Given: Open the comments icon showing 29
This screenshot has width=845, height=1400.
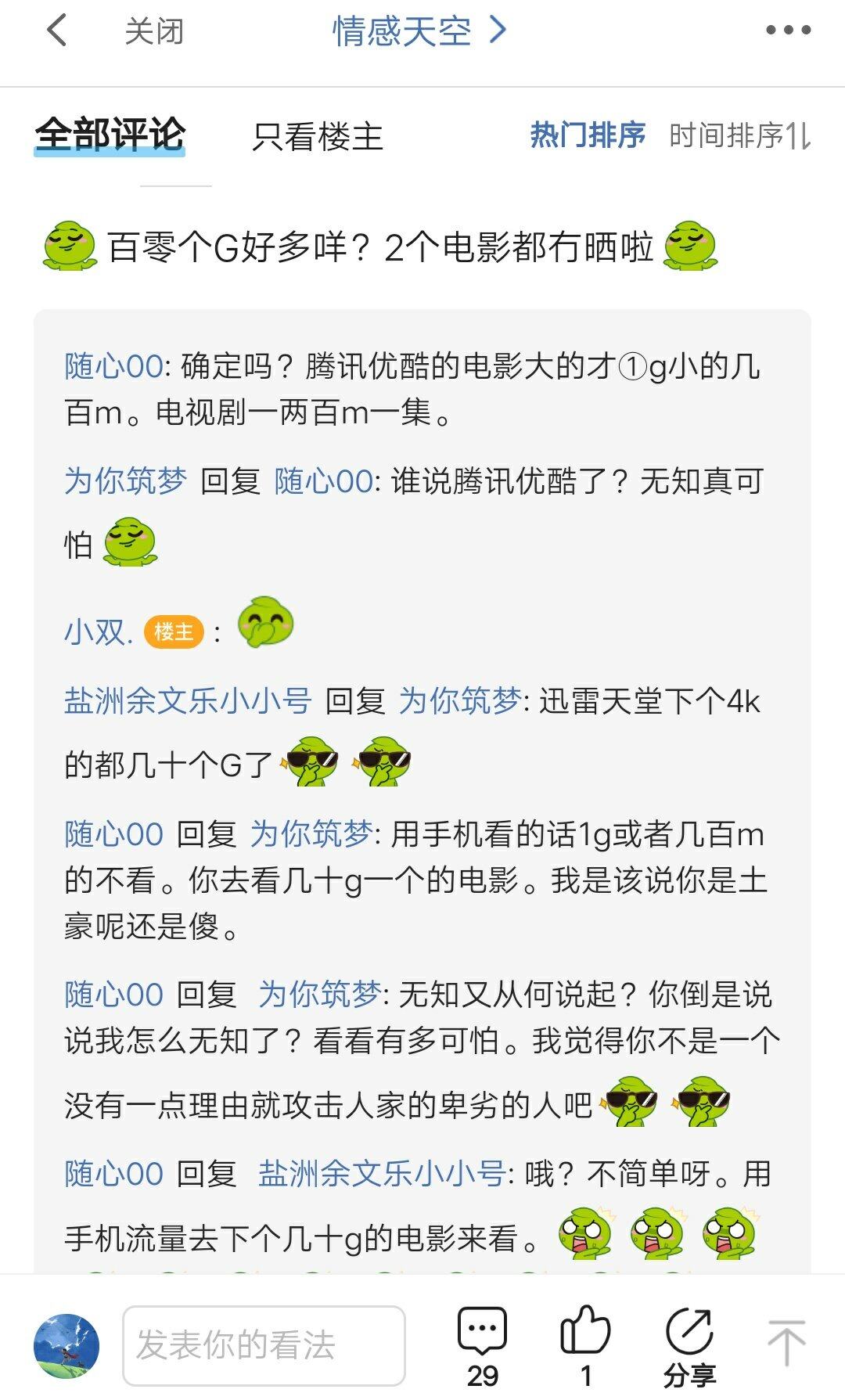Looking at the screenshot, I should coord(482,1345).
